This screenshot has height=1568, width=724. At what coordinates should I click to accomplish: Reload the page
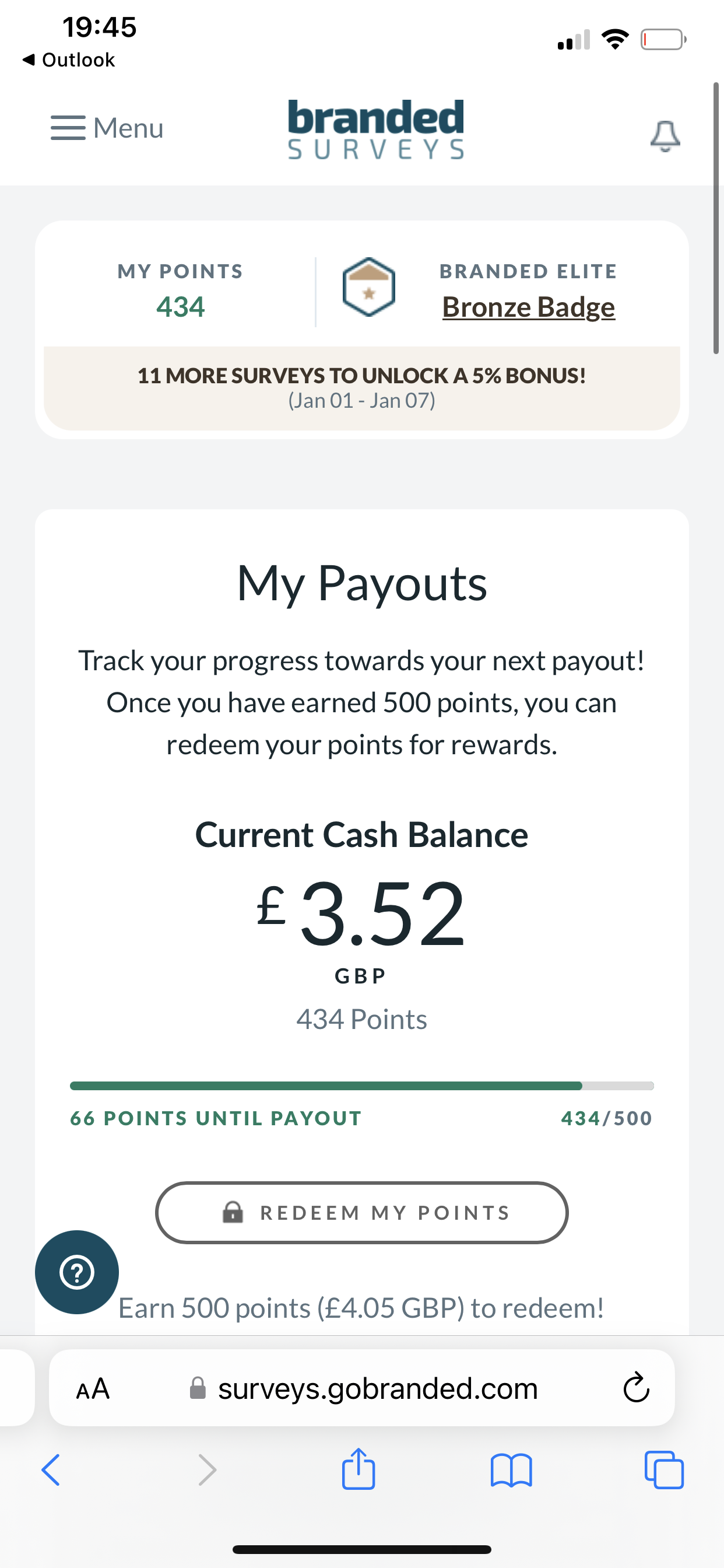click(x=636, y=1388)
